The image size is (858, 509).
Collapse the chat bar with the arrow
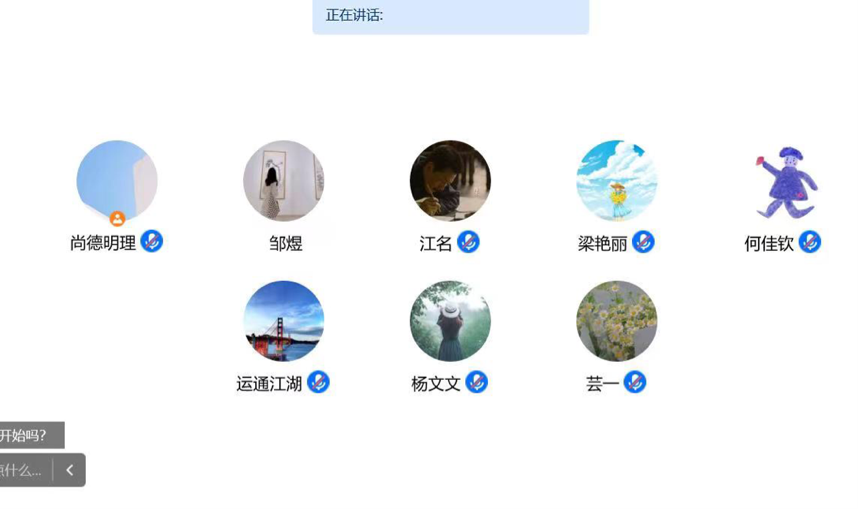click(70, 470)
